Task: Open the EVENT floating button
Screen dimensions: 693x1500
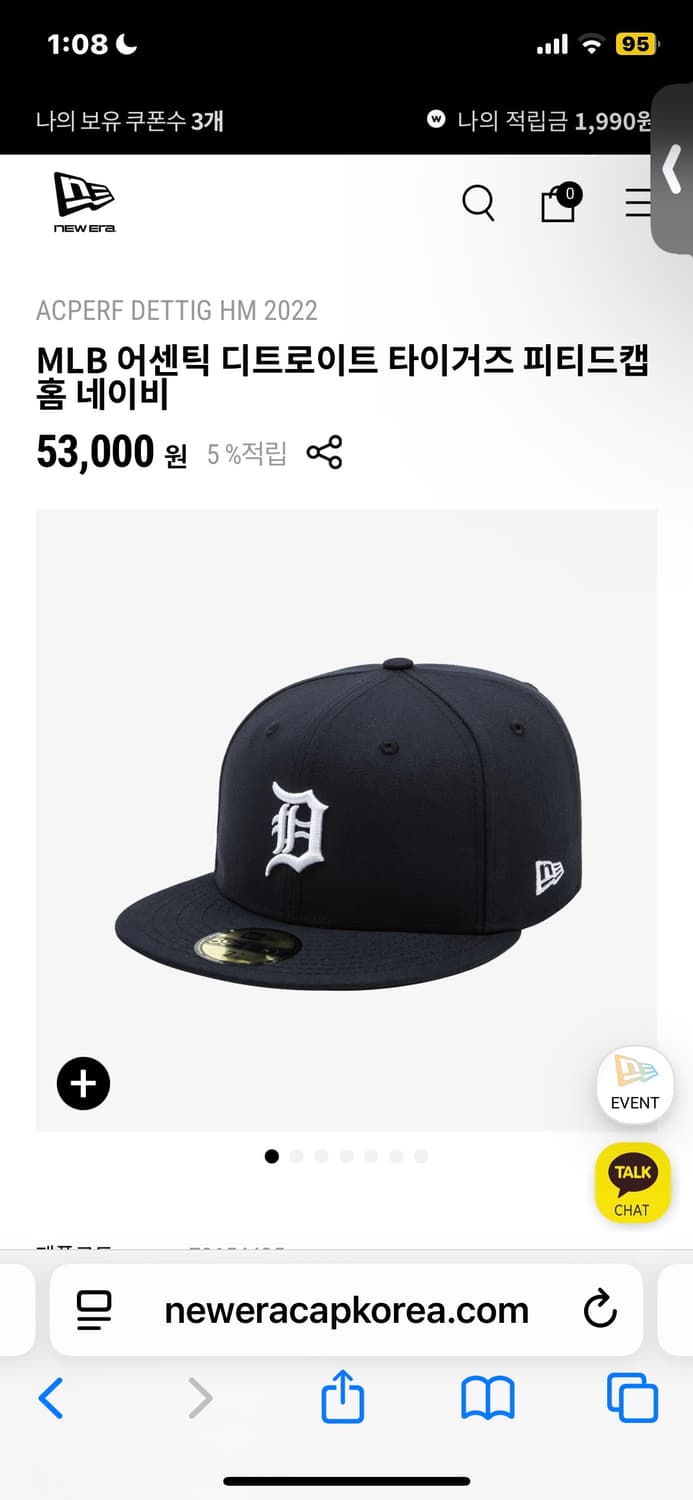Action: [x=634, y=1083]
